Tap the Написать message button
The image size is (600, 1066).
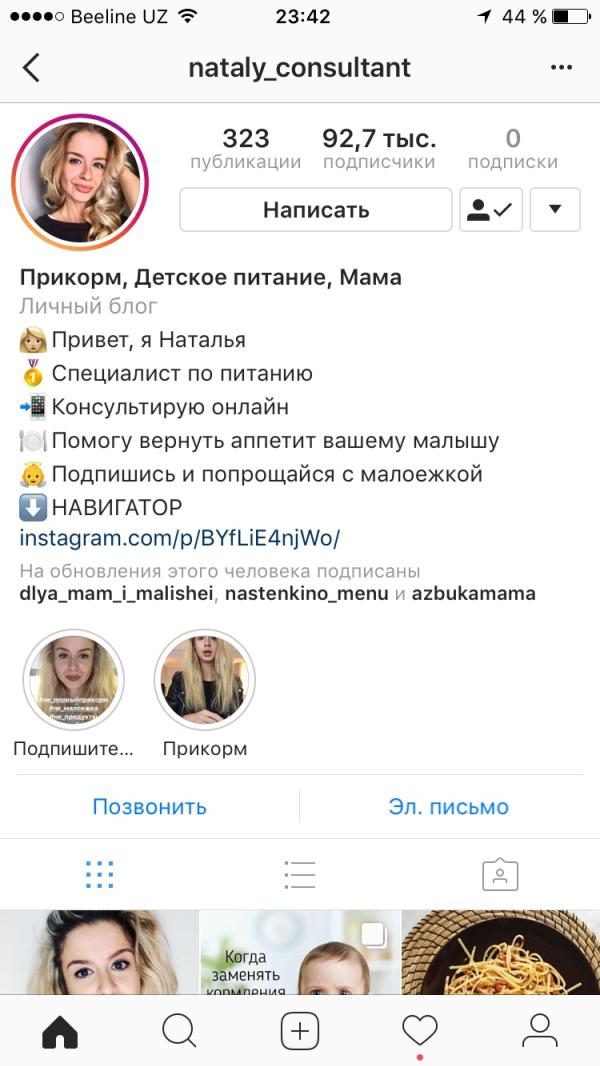coord(316,210)
